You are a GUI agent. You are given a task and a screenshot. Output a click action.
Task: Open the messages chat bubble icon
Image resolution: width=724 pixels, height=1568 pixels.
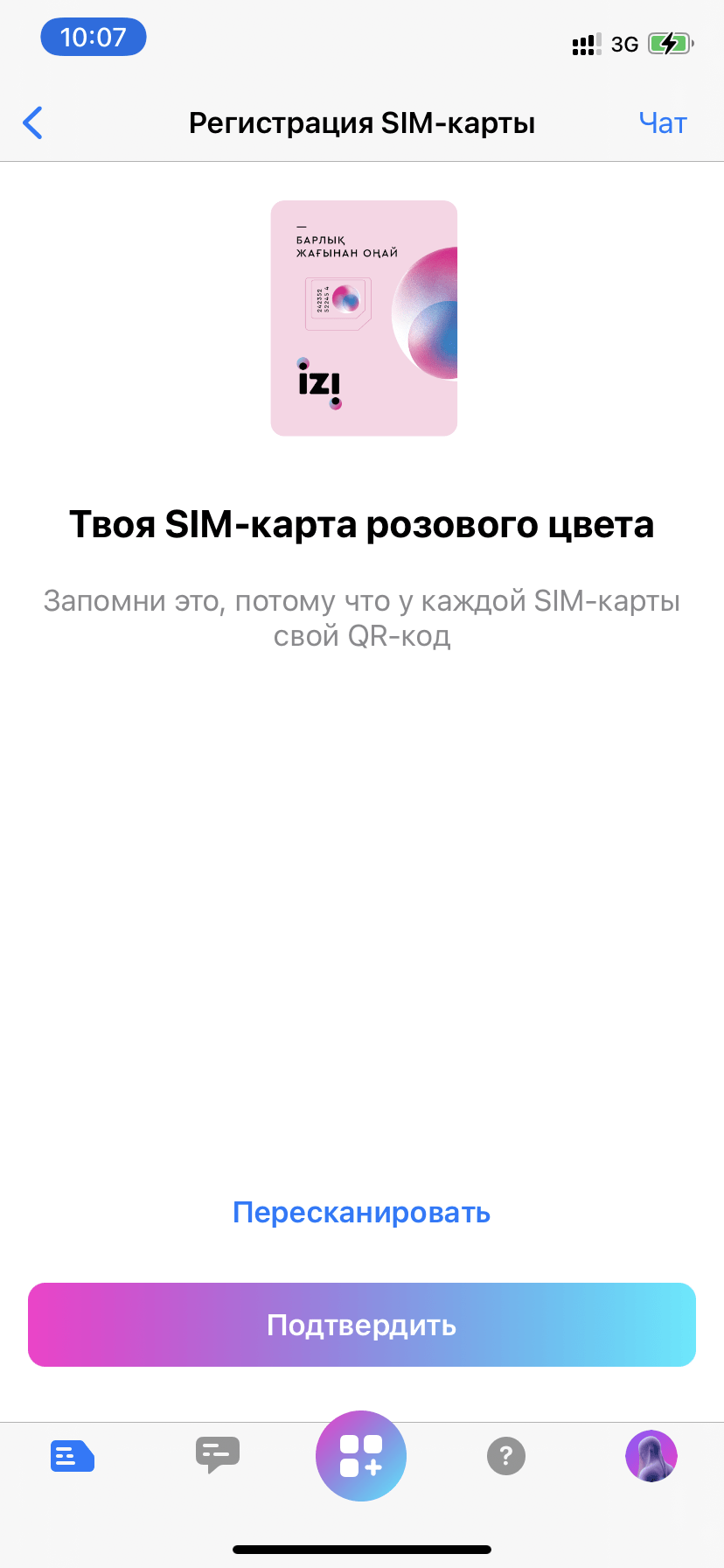(x=217, y=1455)
